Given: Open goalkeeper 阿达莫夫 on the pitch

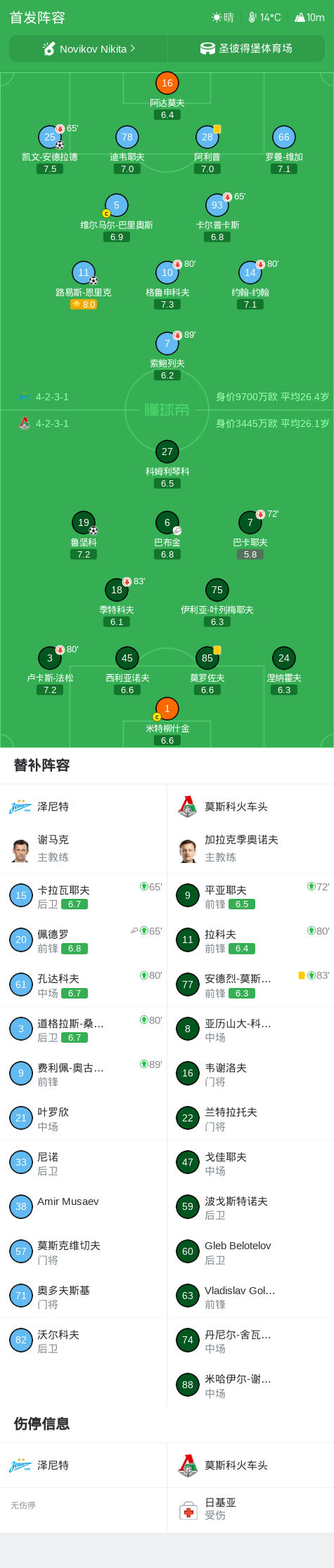Looking at the screenshot, I should pos(167,94).
